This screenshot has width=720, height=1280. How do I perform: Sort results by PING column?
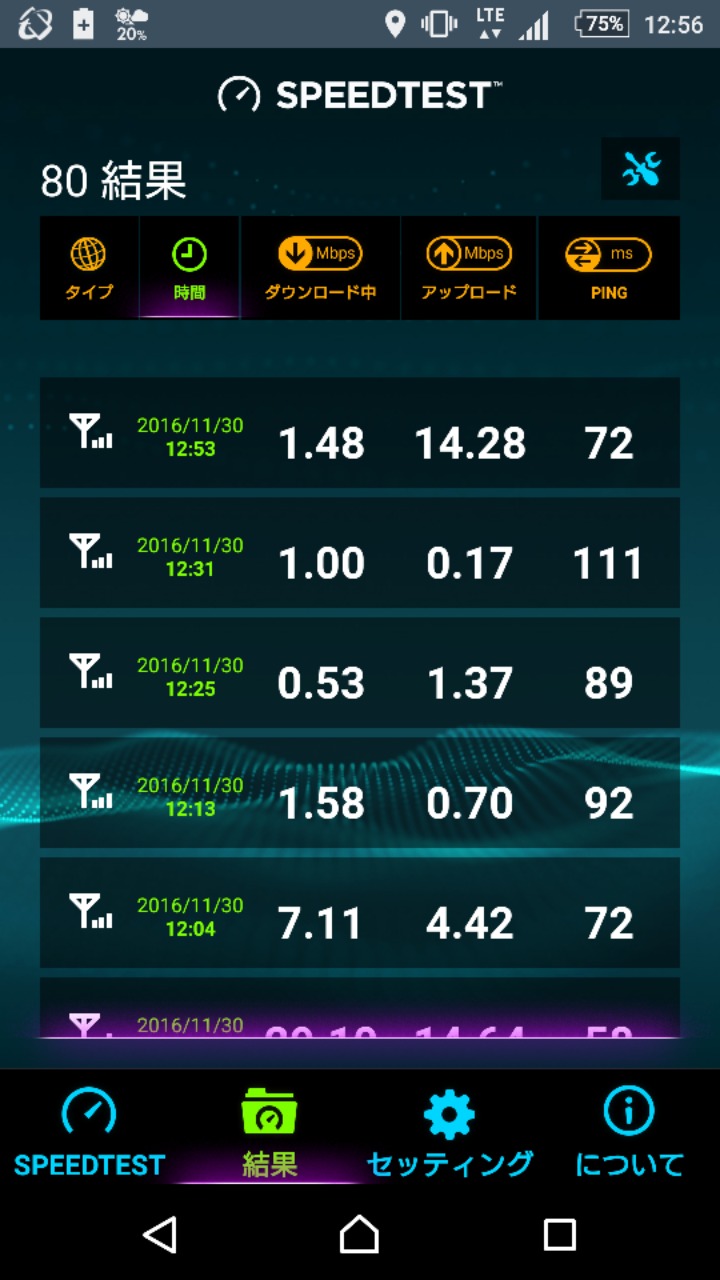point(608,268)
